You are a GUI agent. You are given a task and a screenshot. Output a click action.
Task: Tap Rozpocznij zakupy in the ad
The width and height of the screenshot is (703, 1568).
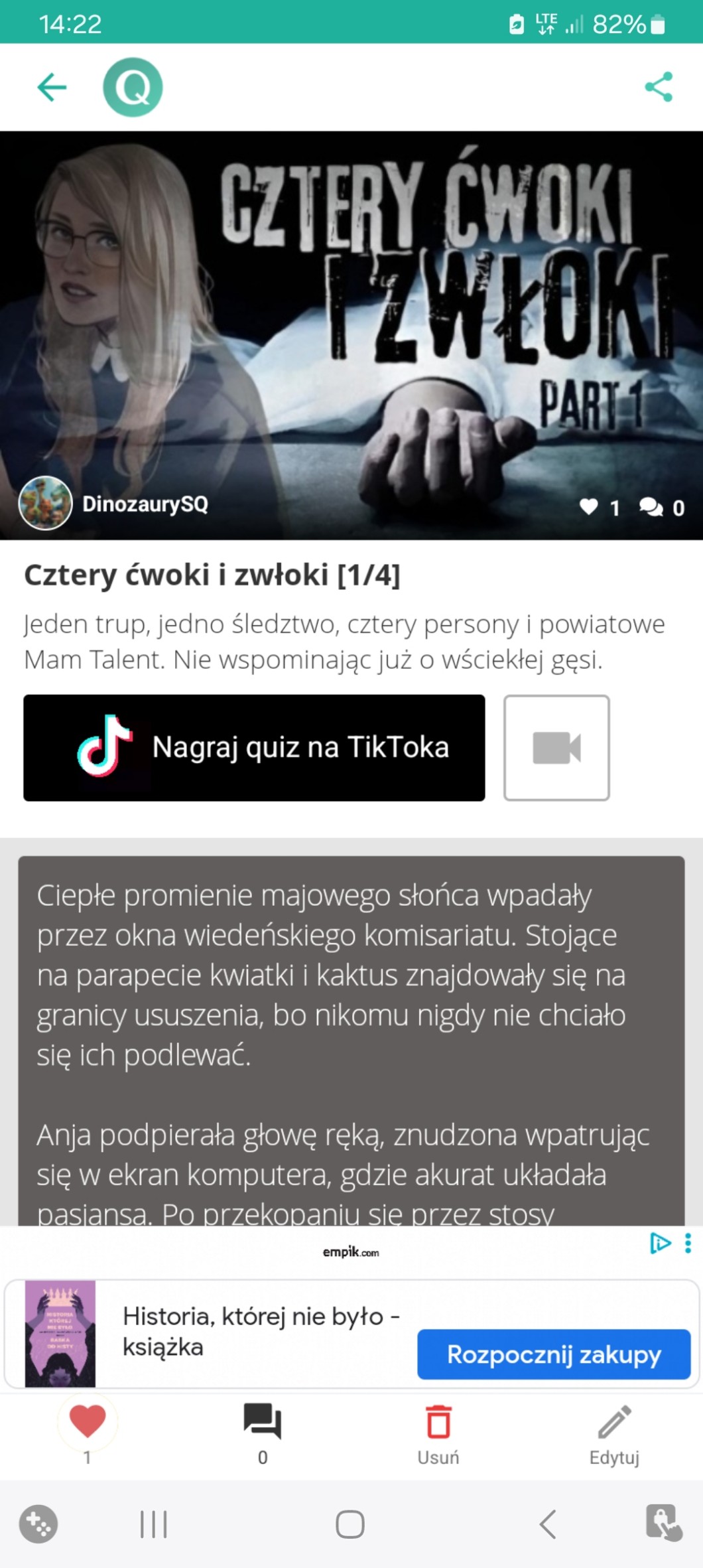point(554,1354)
